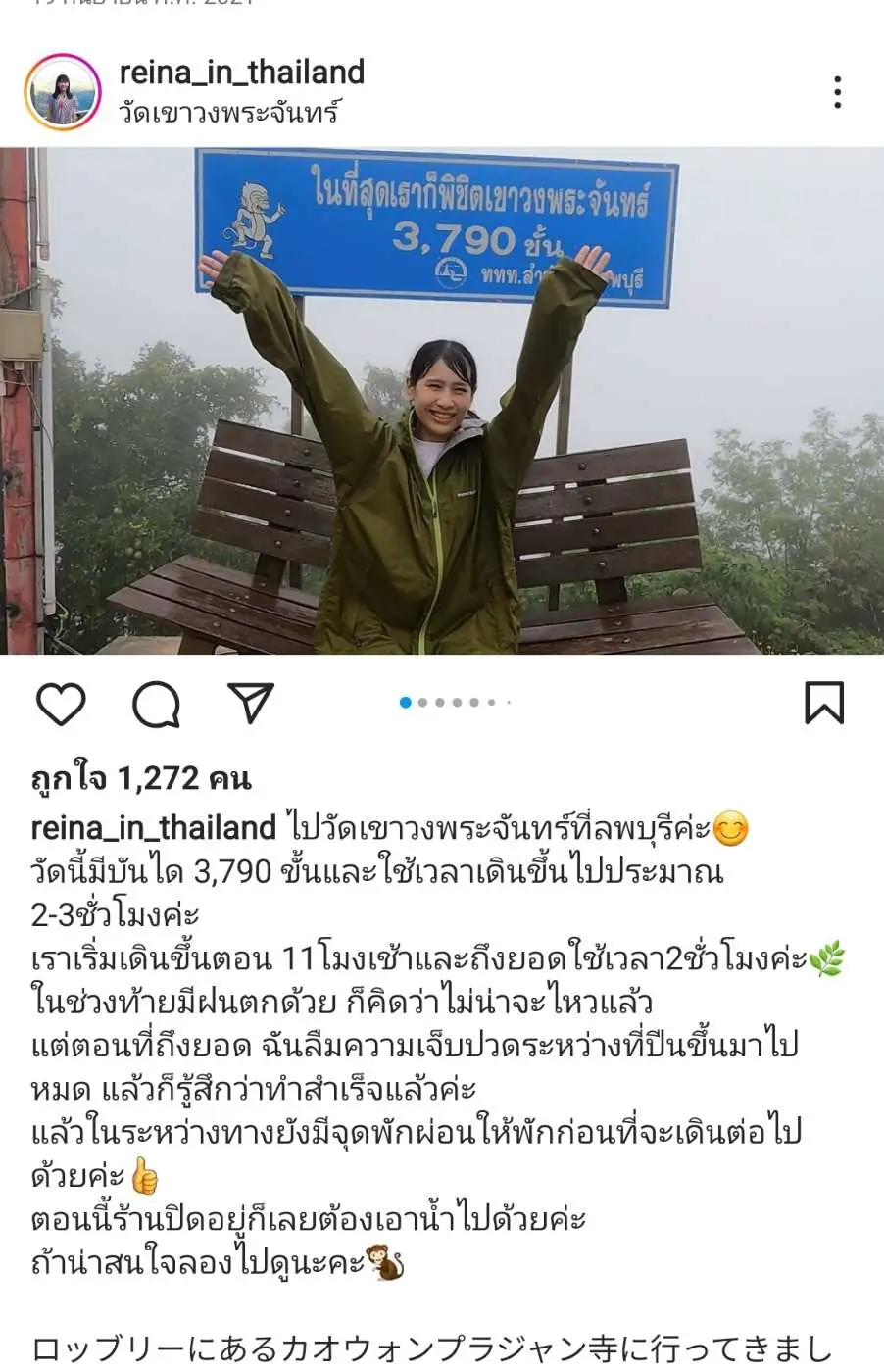884x1372 pixels.
Task: View who liked: ถูกใจ 1,272 คน
Action: click(x=141, y=778)
